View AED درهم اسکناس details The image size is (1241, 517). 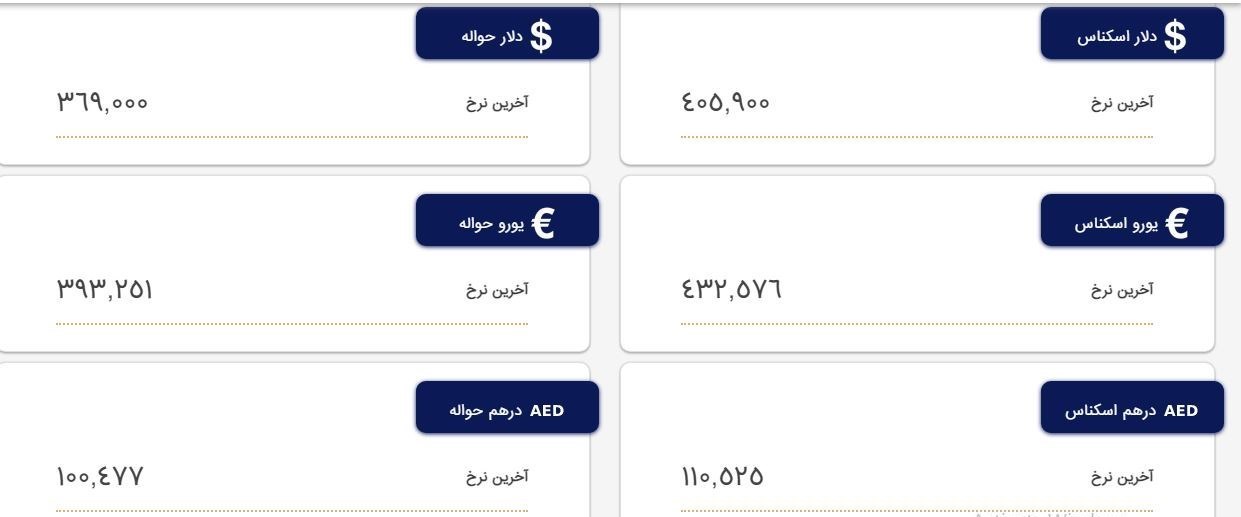(x=1131, y=408)
